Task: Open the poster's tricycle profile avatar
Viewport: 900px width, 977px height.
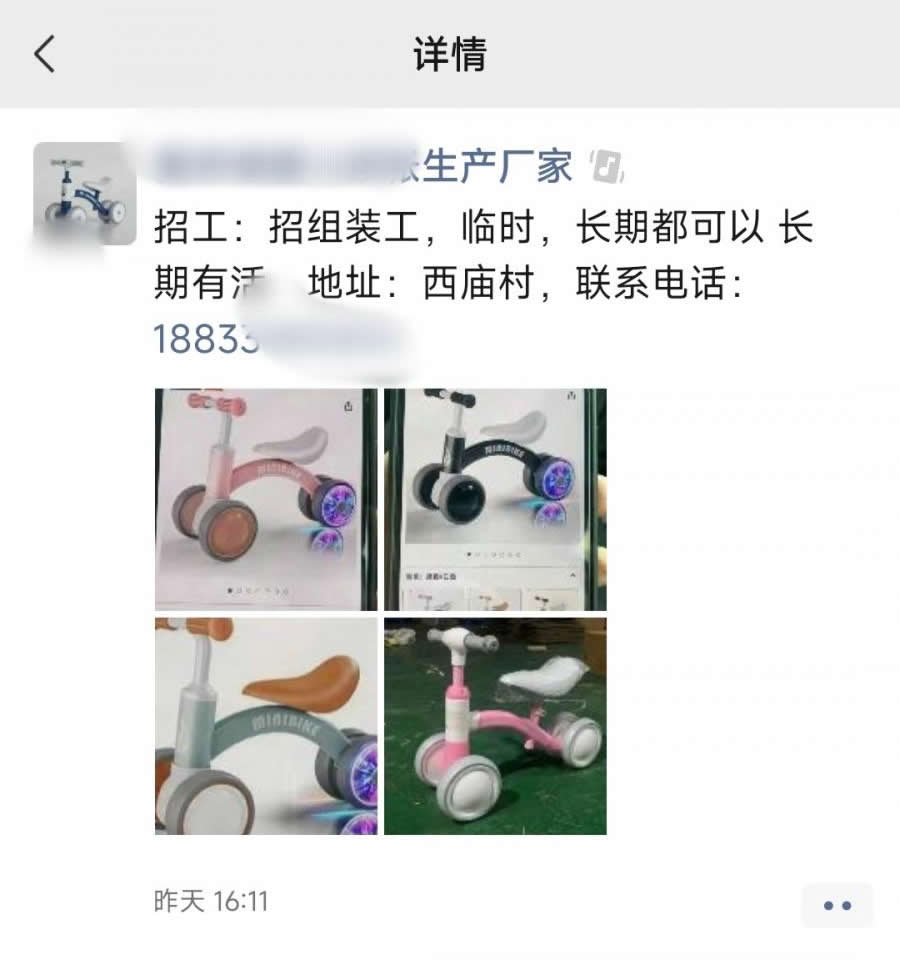Action: [84, 194]
